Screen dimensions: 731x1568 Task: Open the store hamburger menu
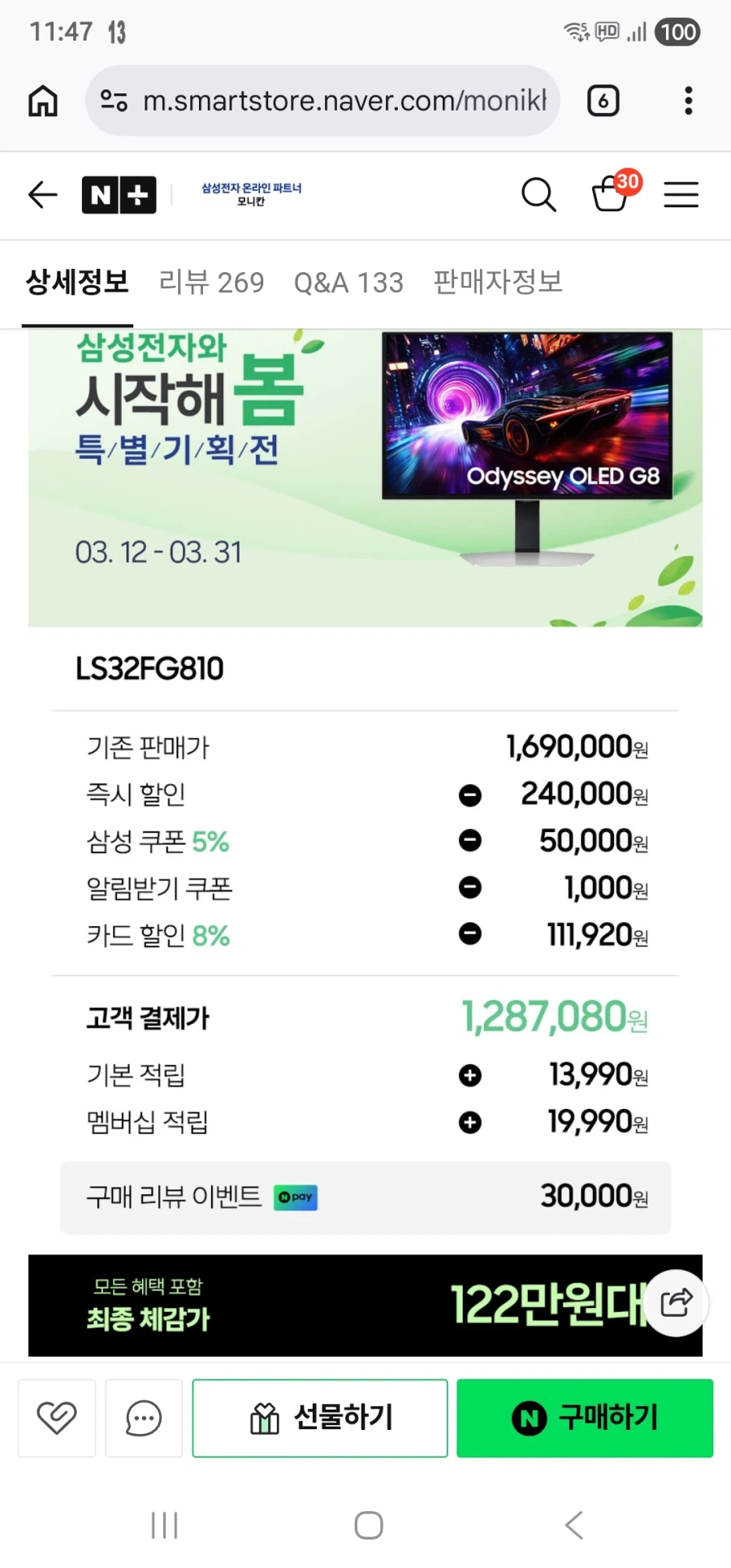click(681, 195)
